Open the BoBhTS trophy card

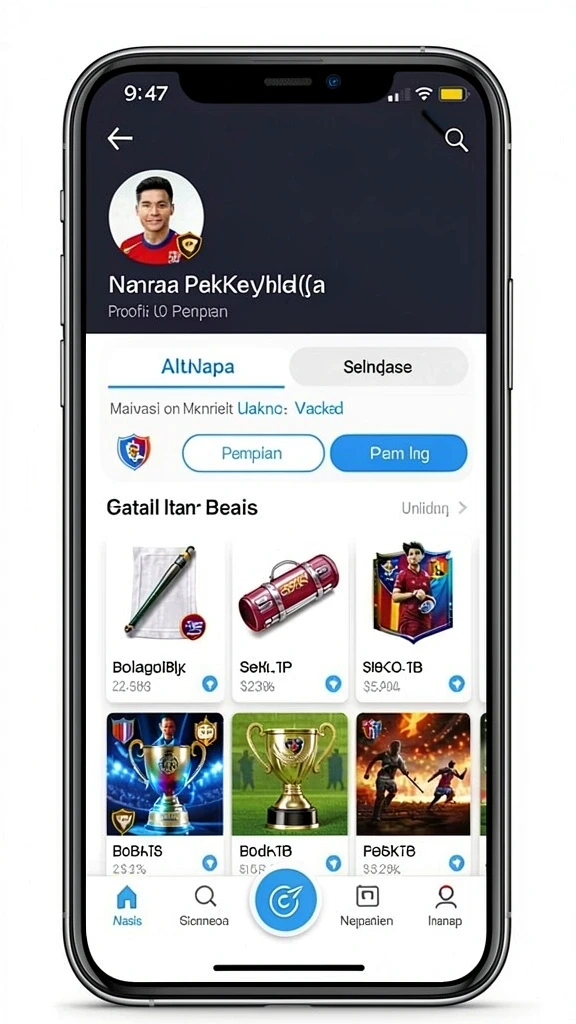[165, 795]
